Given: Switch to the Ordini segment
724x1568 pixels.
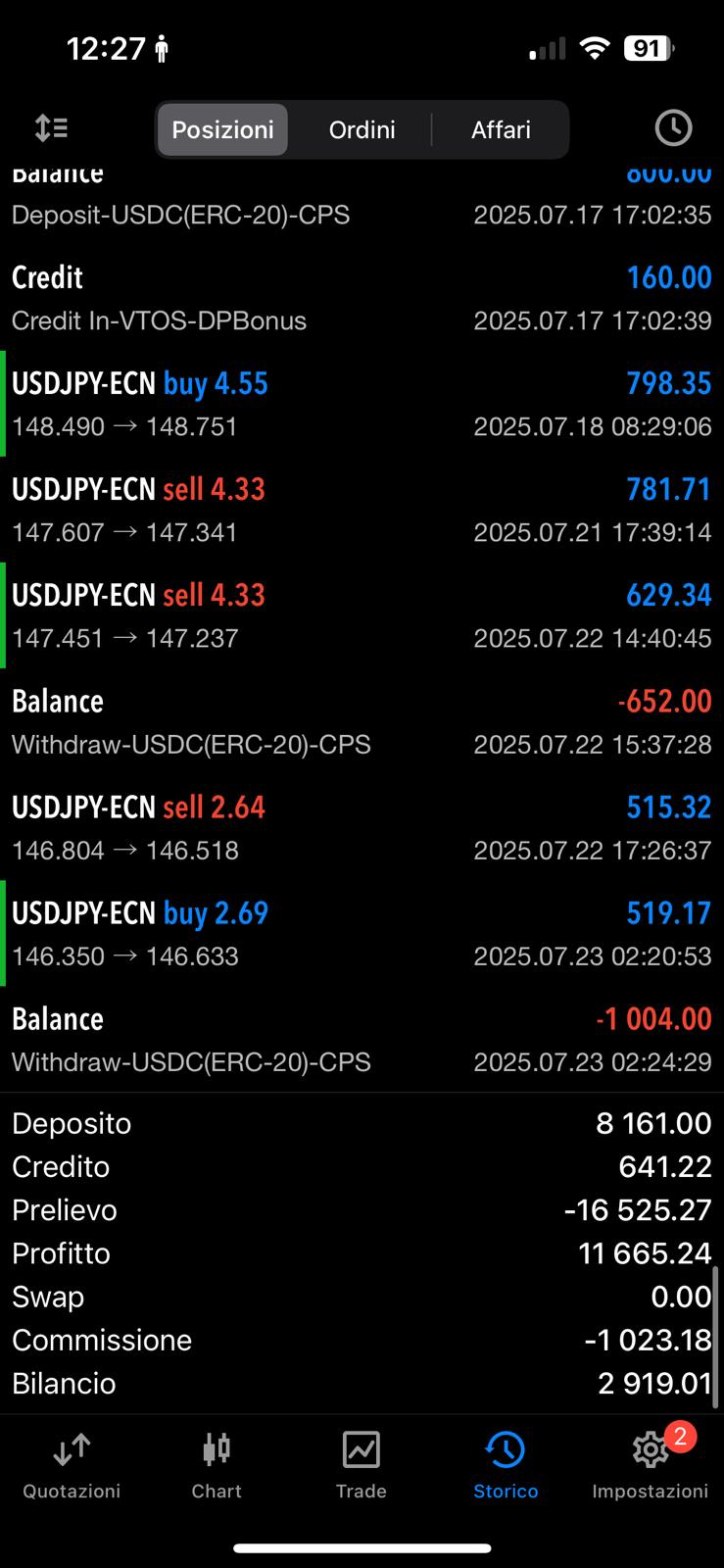Looking at the screenshot, I should pyautogui.click(x=362, y=129).
